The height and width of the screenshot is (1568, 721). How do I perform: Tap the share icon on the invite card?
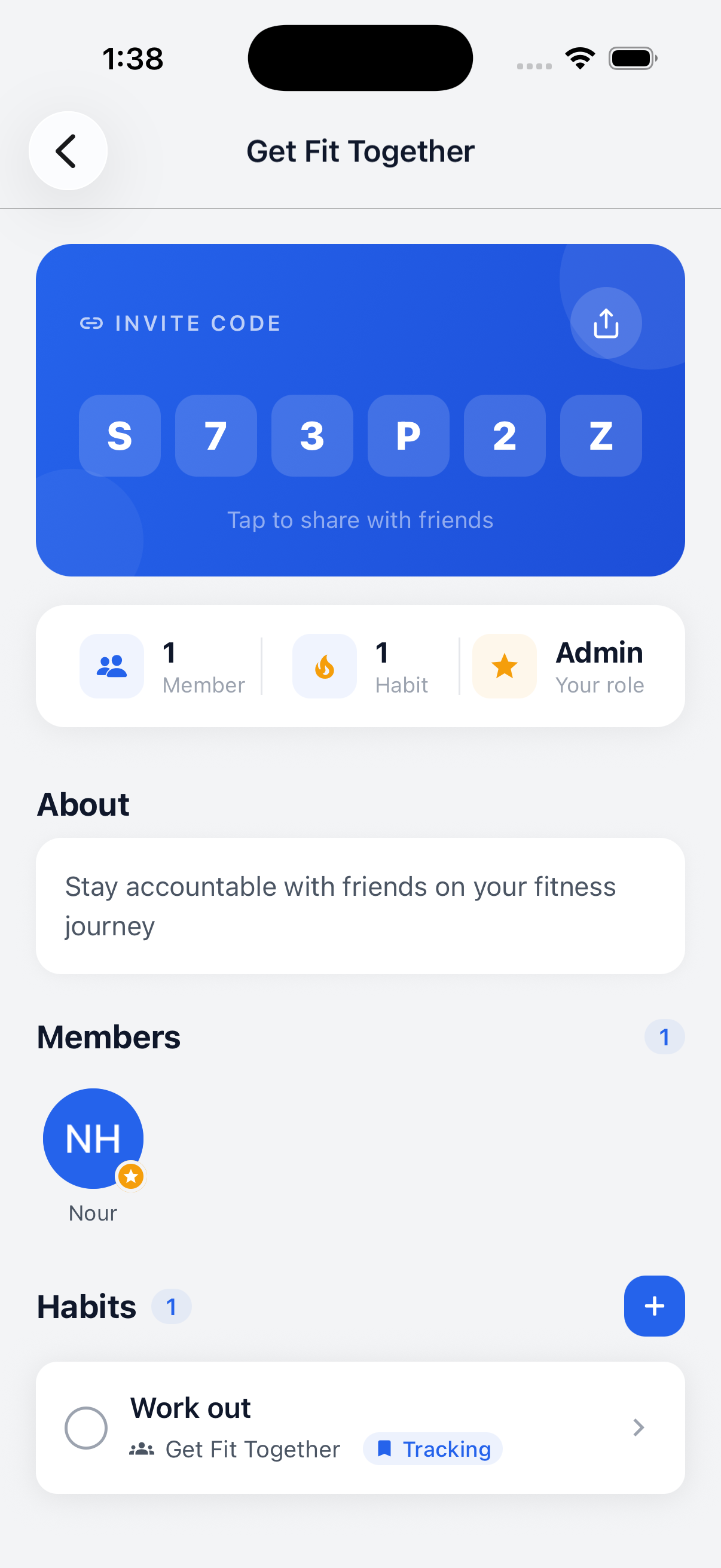coord(606,323)
